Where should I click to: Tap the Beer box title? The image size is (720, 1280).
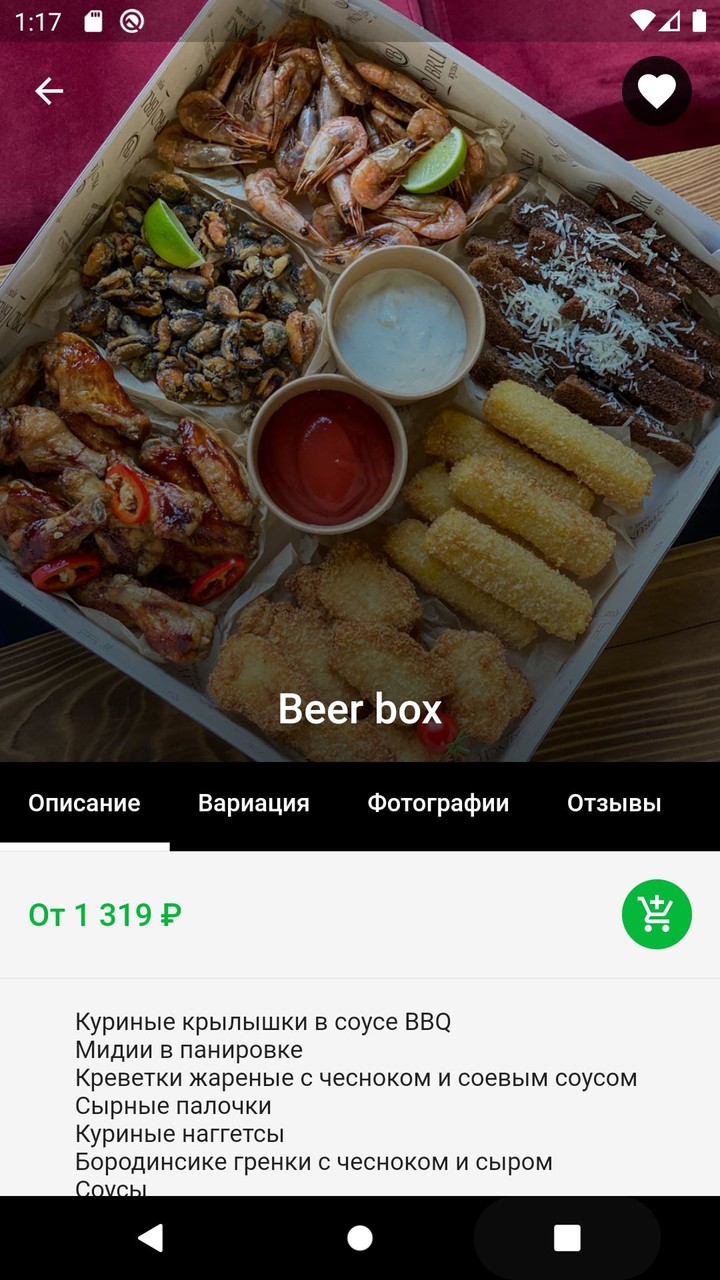[x=361, y=709]
